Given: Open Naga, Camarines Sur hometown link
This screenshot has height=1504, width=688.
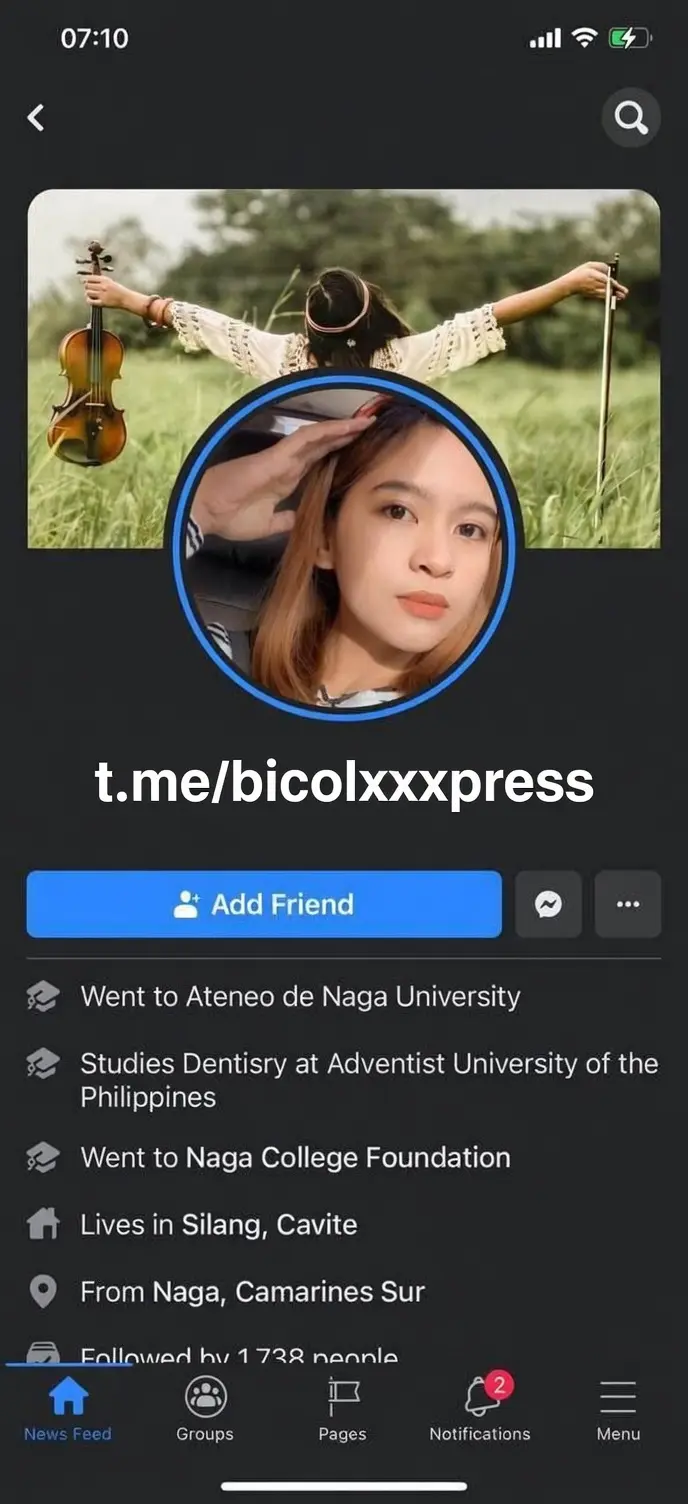Looking at the screenshot, I should [288, 1291].
